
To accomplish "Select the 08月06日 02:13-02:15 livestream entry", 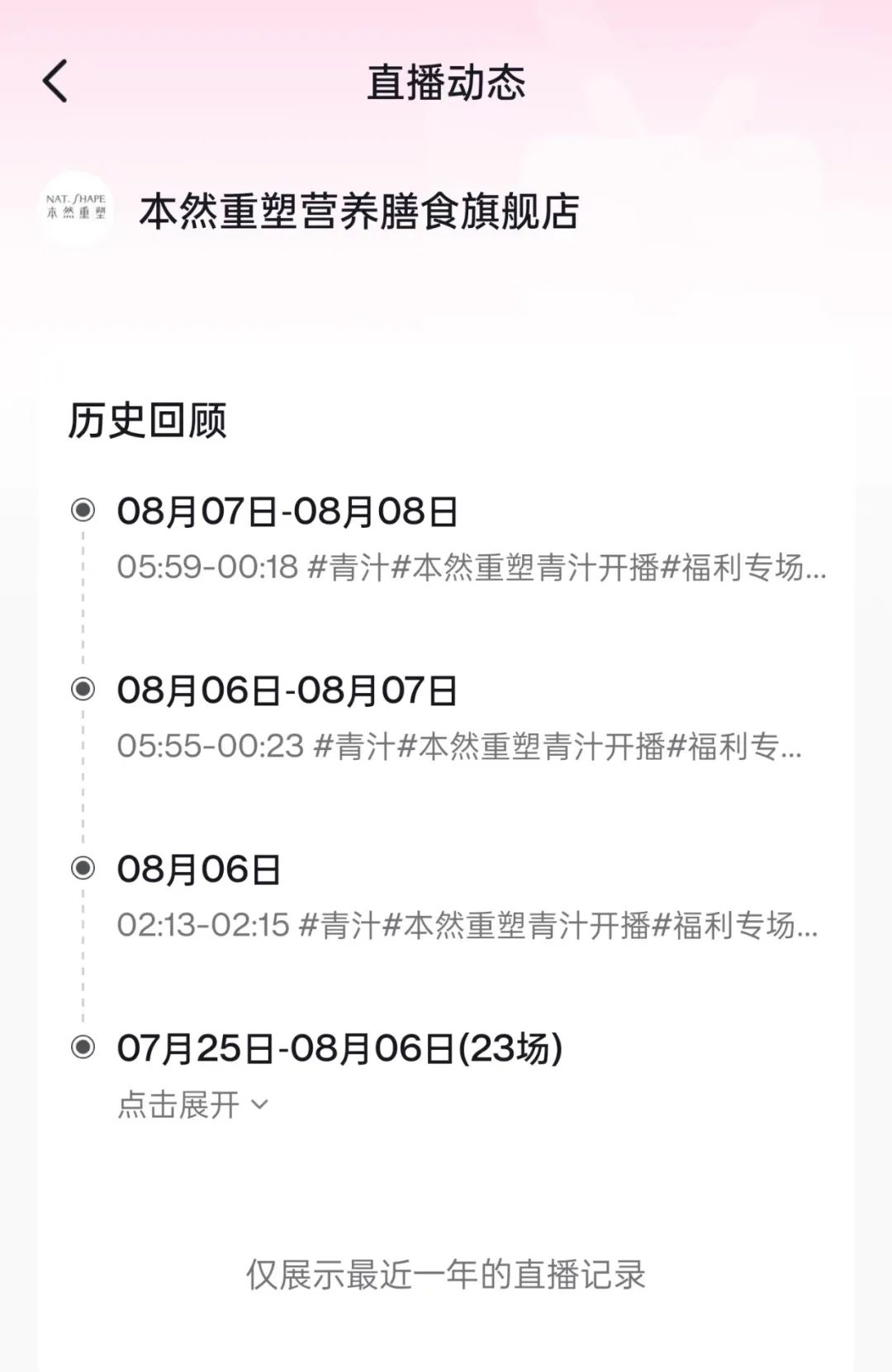I will pyautogui.click(x=467, y=897).
